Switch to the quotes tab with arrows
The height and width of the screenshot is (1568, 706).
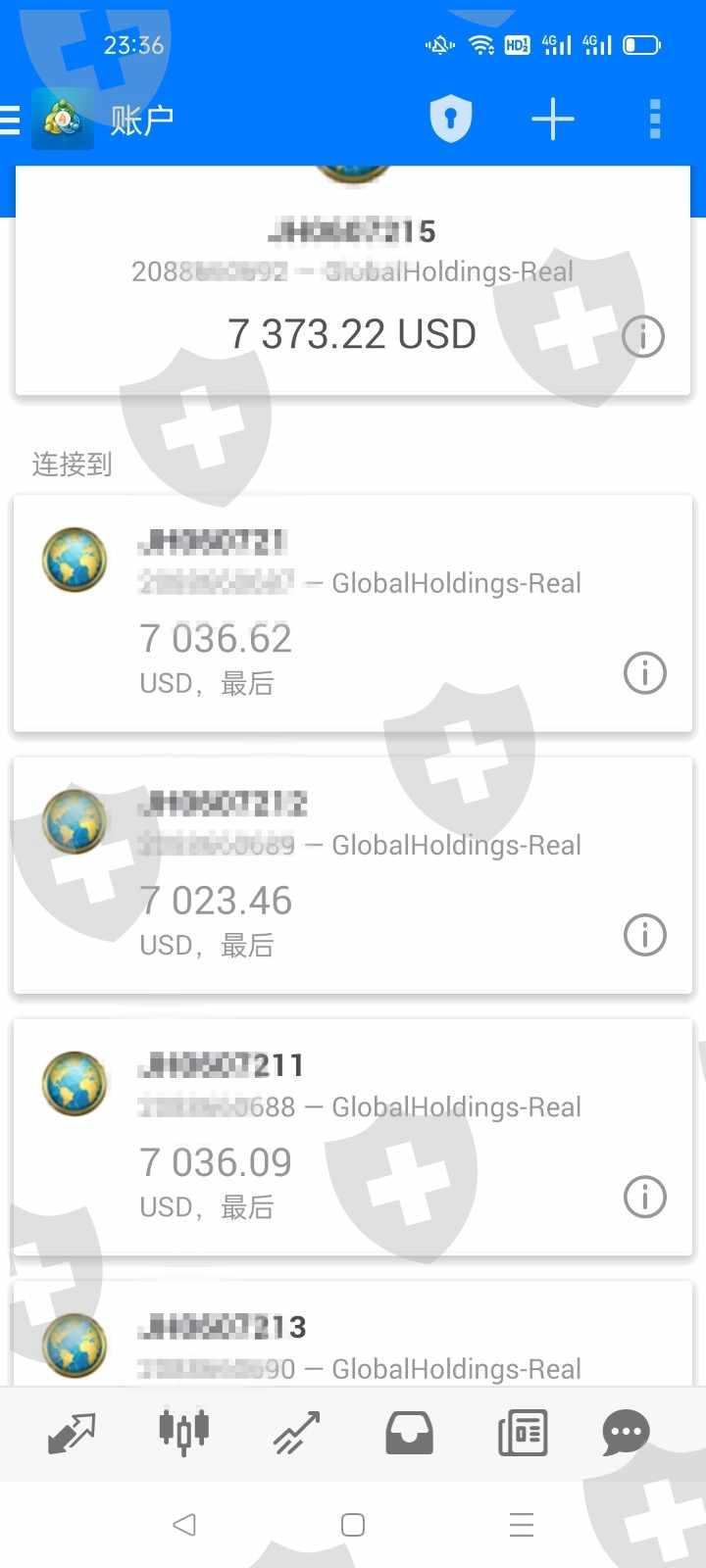[72, 1434]
